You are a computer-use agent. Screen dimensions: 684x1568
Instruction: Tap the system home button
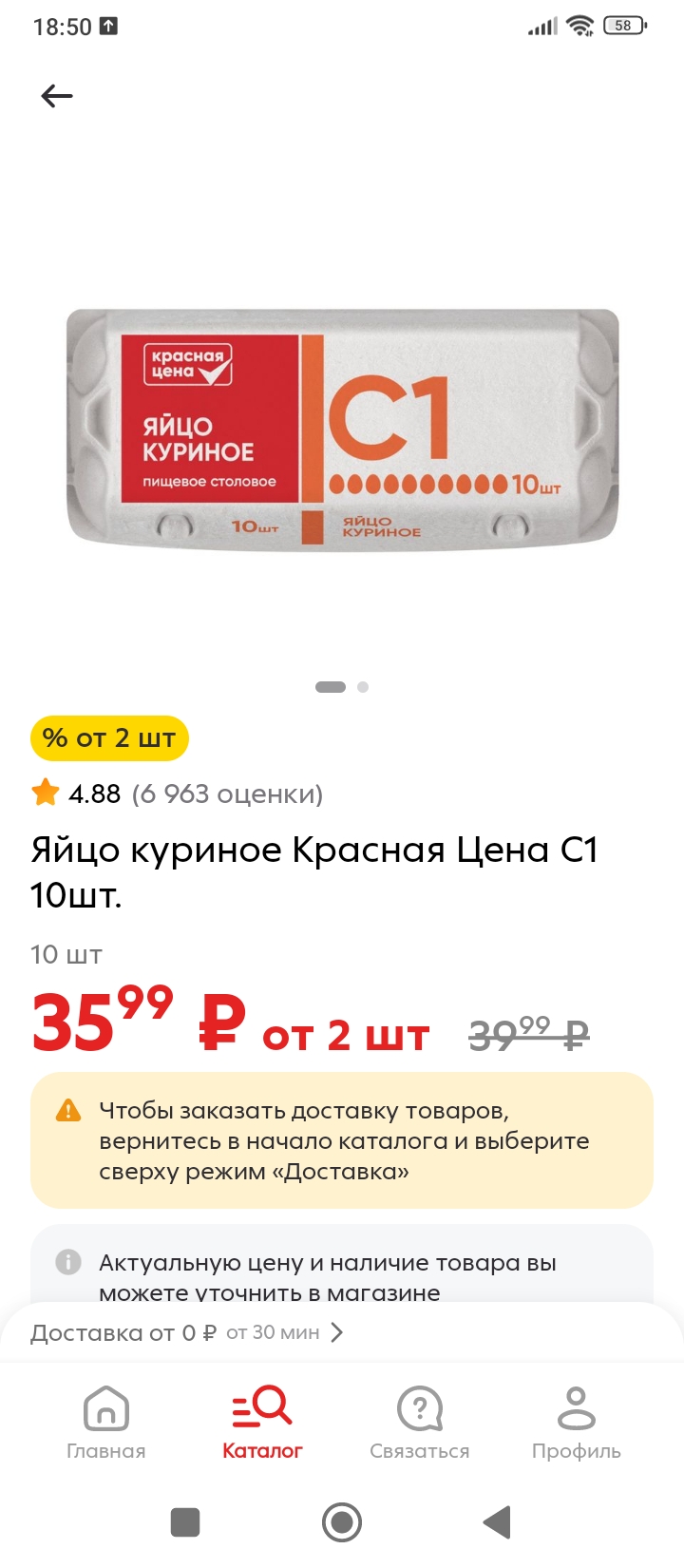[342, 1522]
